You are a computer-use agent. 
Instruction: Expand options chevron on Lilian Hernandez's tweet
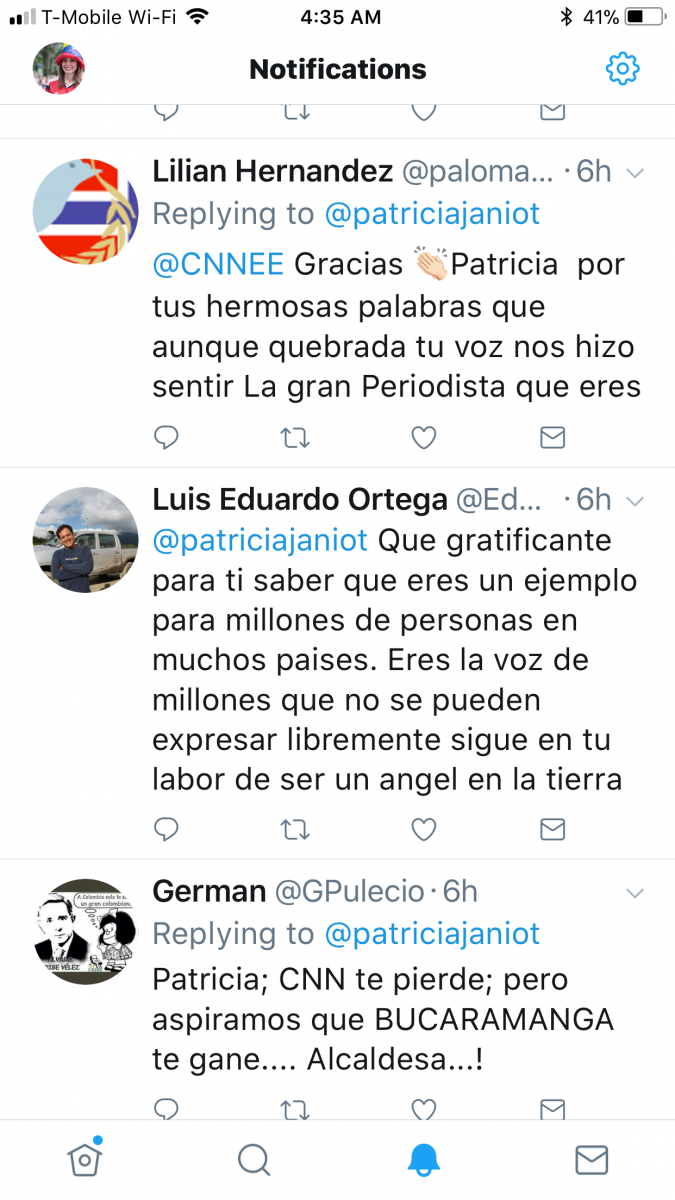[x=634, y=172]
